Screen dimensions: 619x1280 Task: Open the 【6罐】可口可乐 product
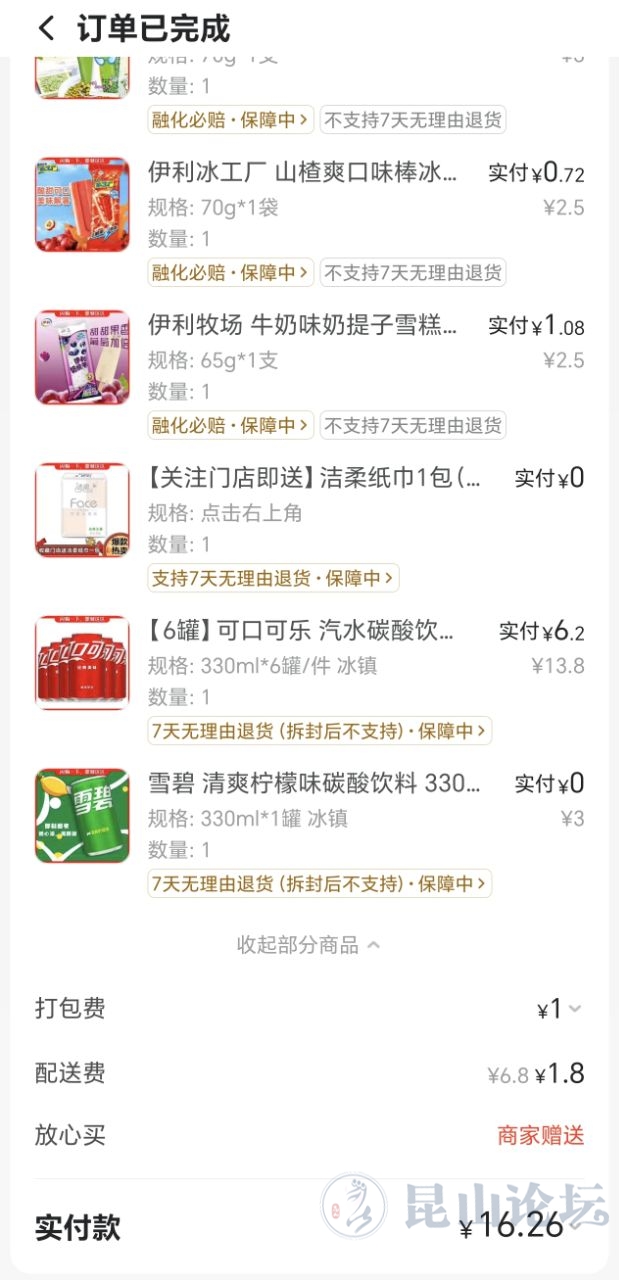(300, 632)
